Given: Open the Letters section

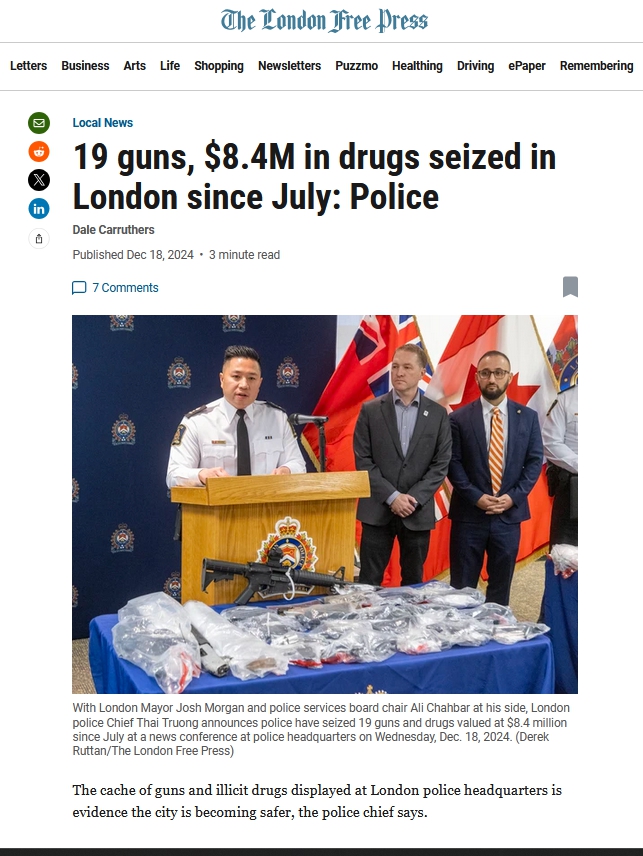Looking at the screenshot, I should coord(28,66).
